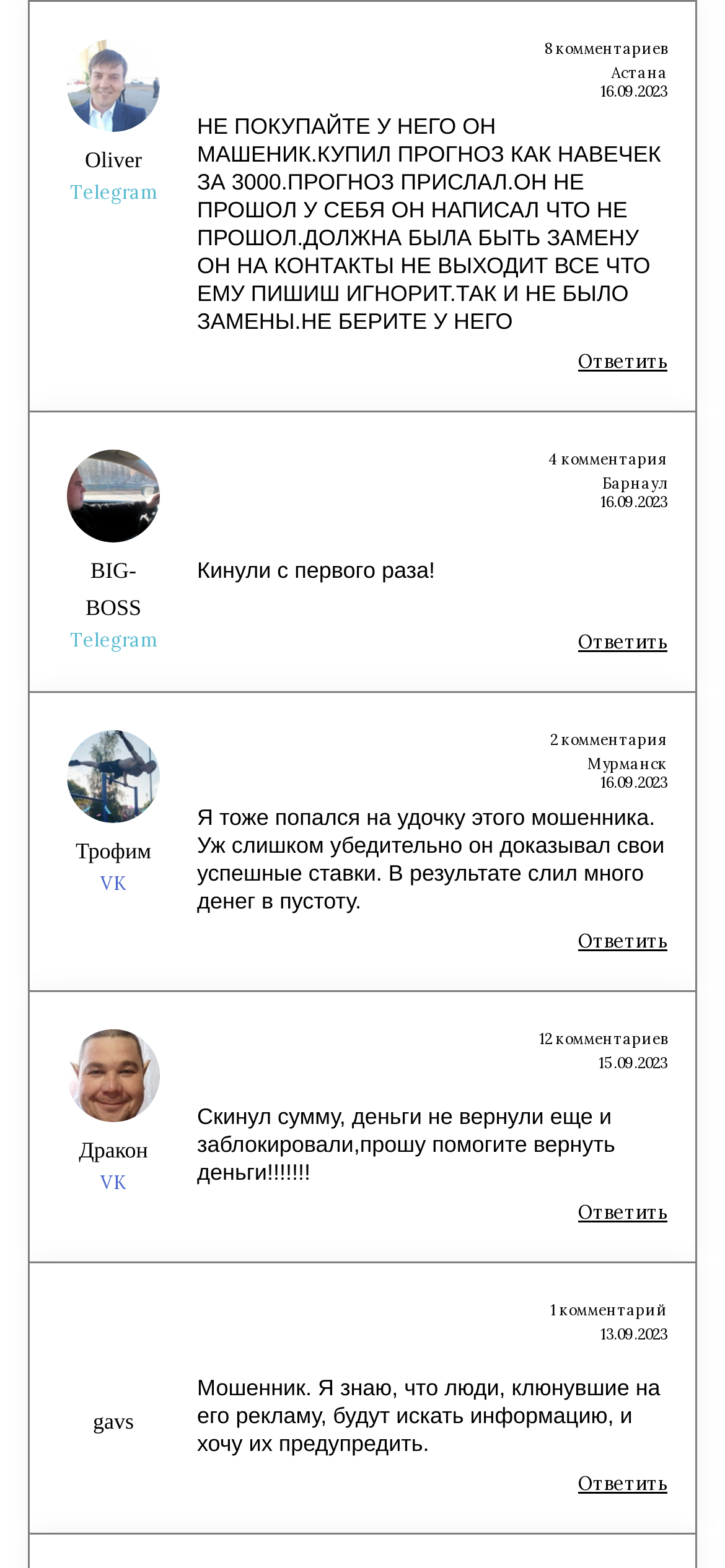Viewport: 725px width, 1568px height.
Task: Open BIG-BOSS's Telegram link
Action: point(113,640)
